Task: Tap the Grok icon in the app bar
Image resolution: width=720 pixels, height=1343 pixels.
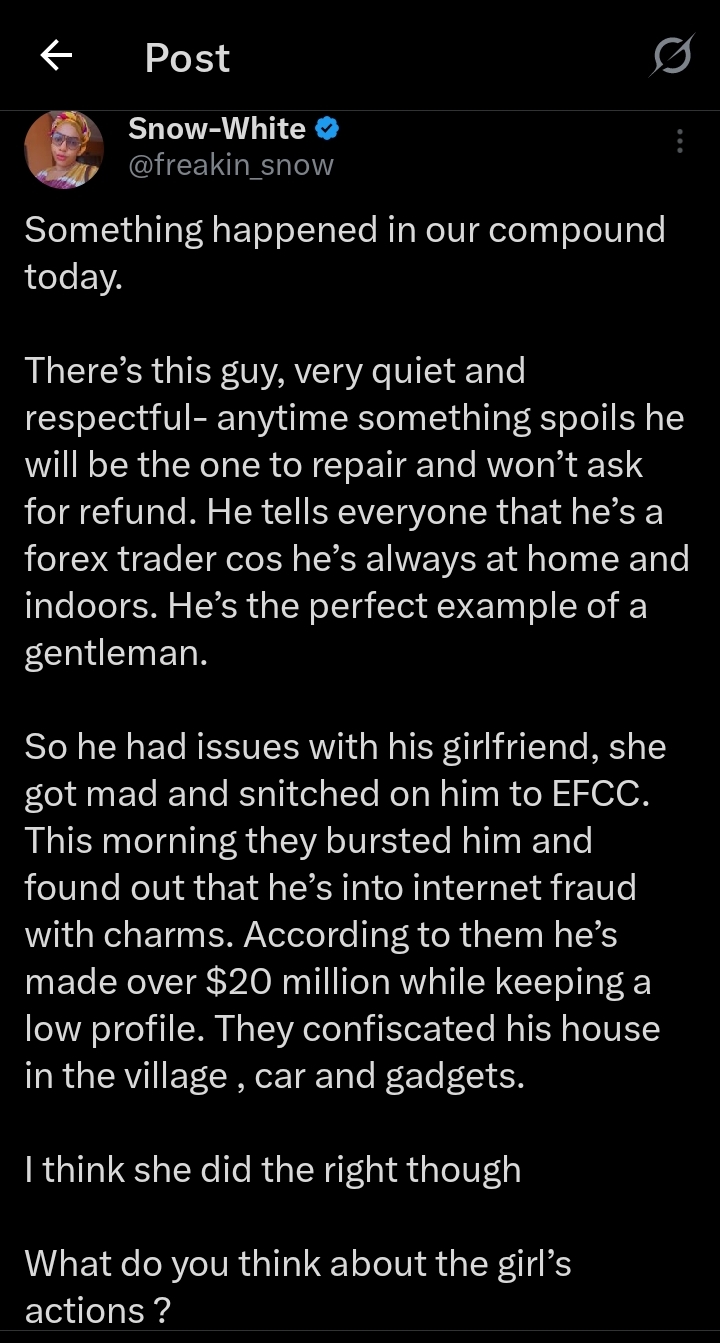Action: (x=670, y=56)
